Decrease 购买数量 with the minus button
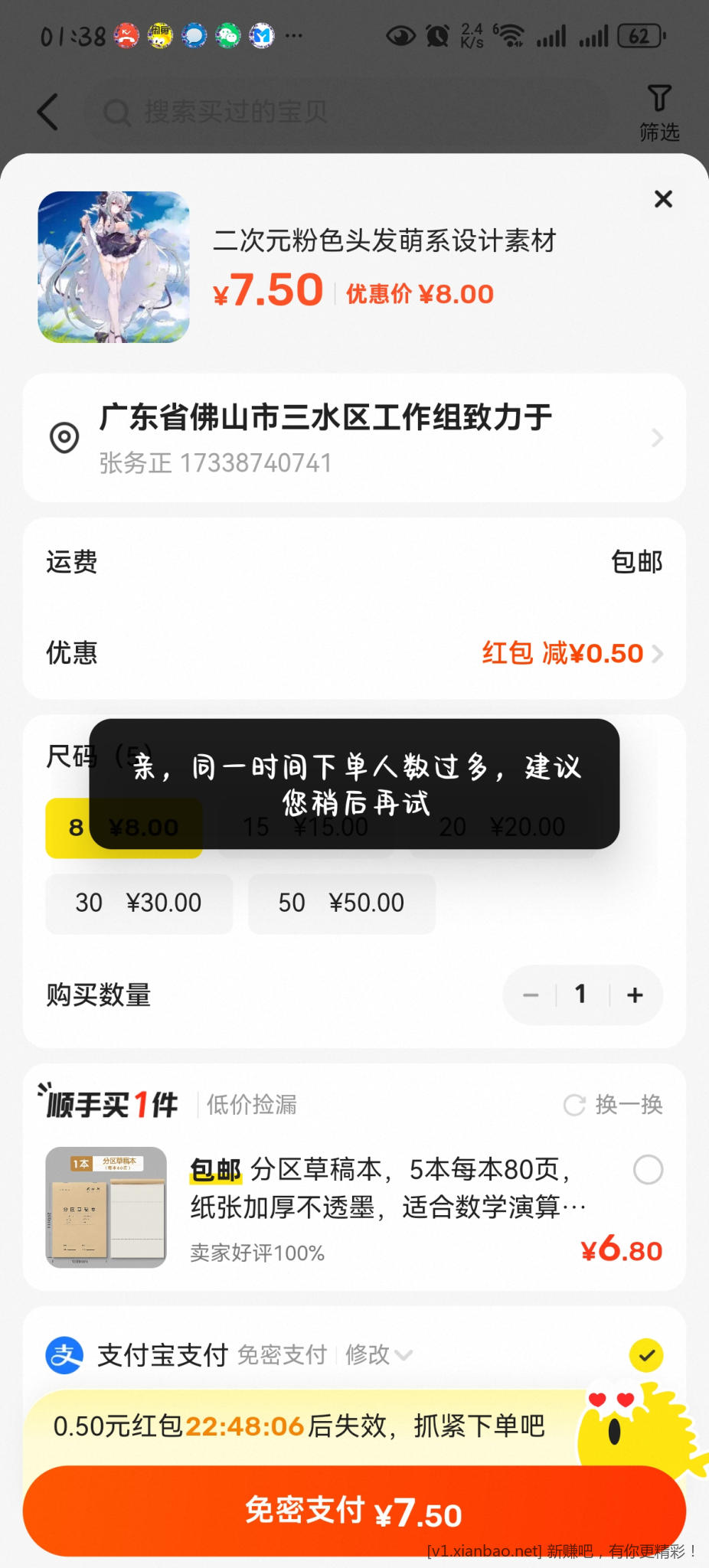This screenshot has height=1568, width=709. (530, 994)
